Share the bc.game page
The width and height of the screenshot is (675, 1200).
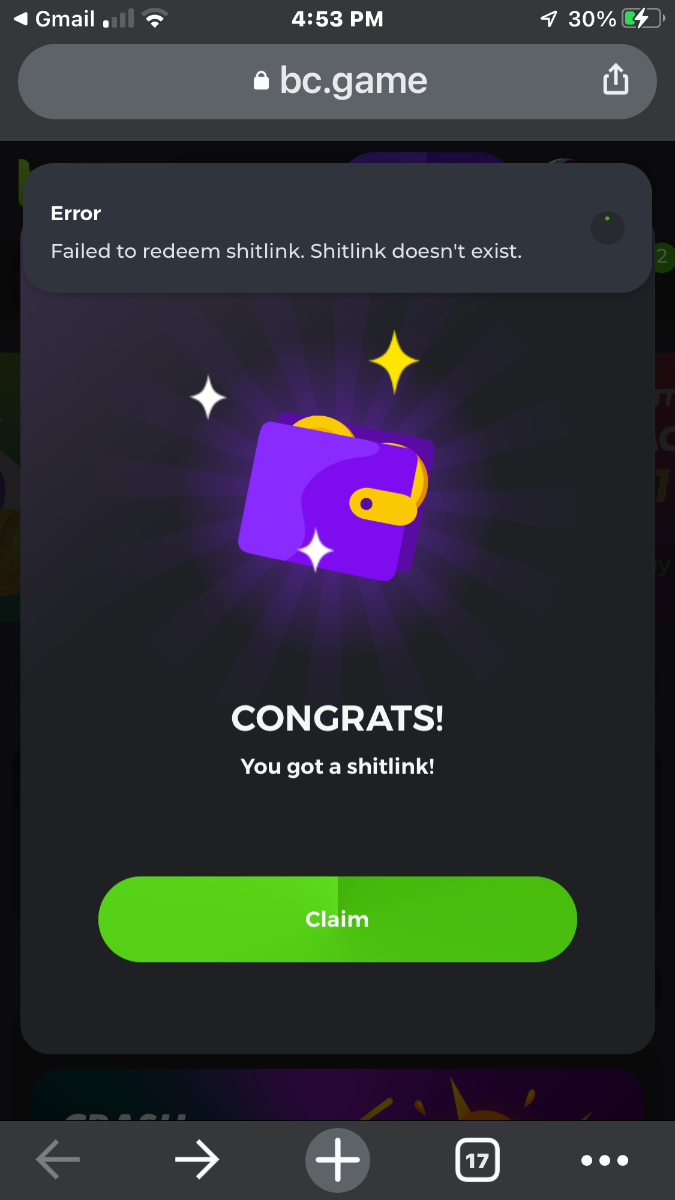tap(616, 81)
